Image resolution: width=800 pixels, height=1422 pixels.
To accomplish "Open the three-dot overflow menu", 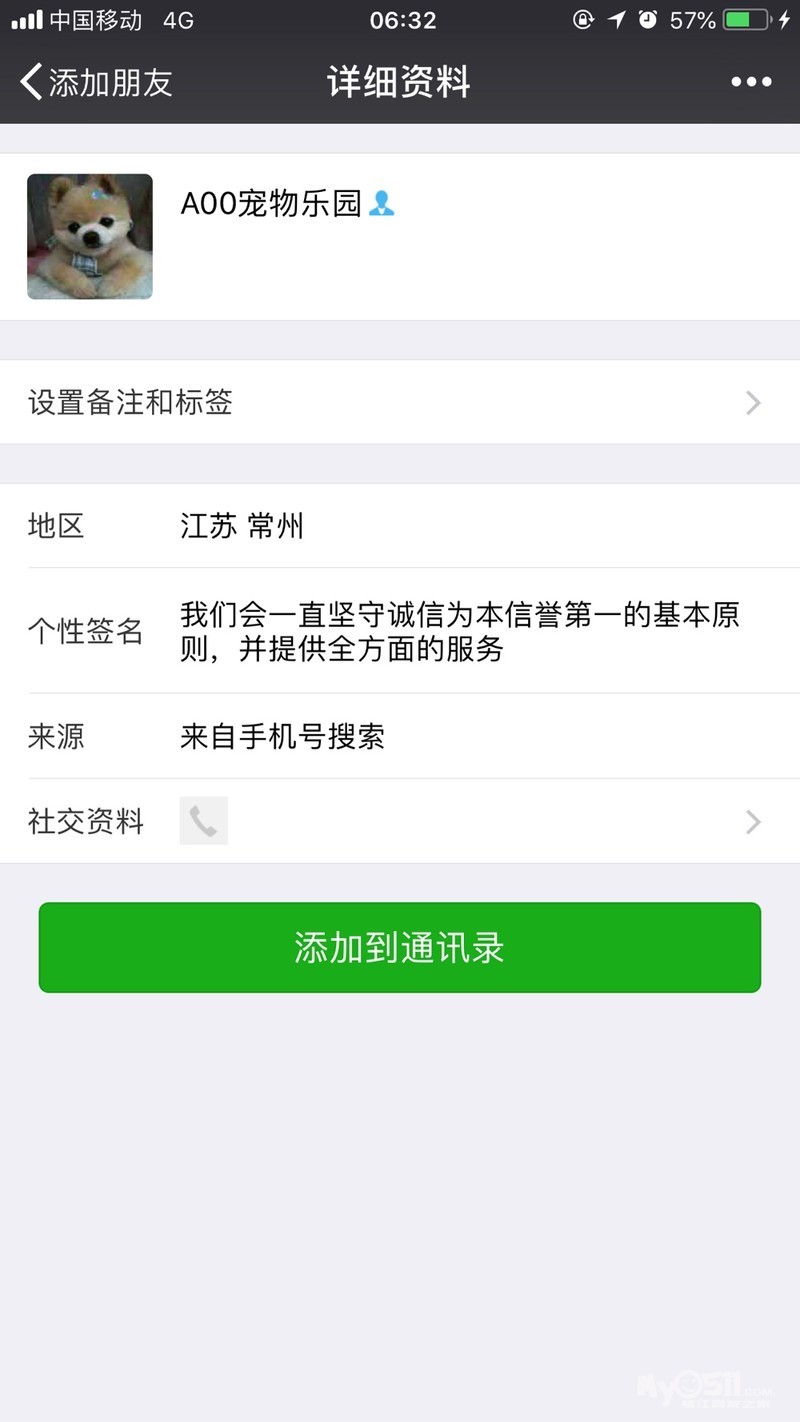I will click(x=751, y=82).
